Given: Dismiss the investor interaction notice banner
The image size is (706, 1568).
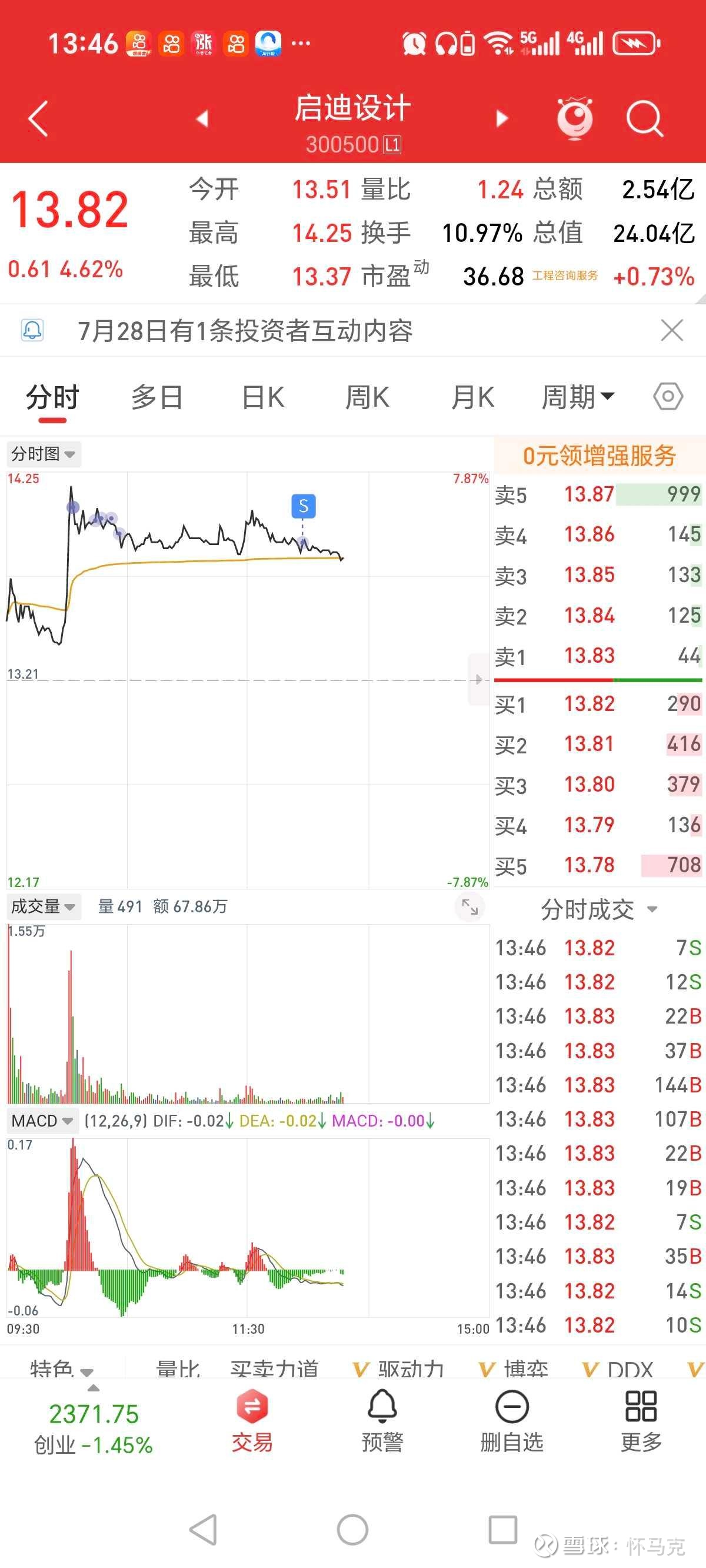Looking at the screenshot, I should [x=672, y=331].
